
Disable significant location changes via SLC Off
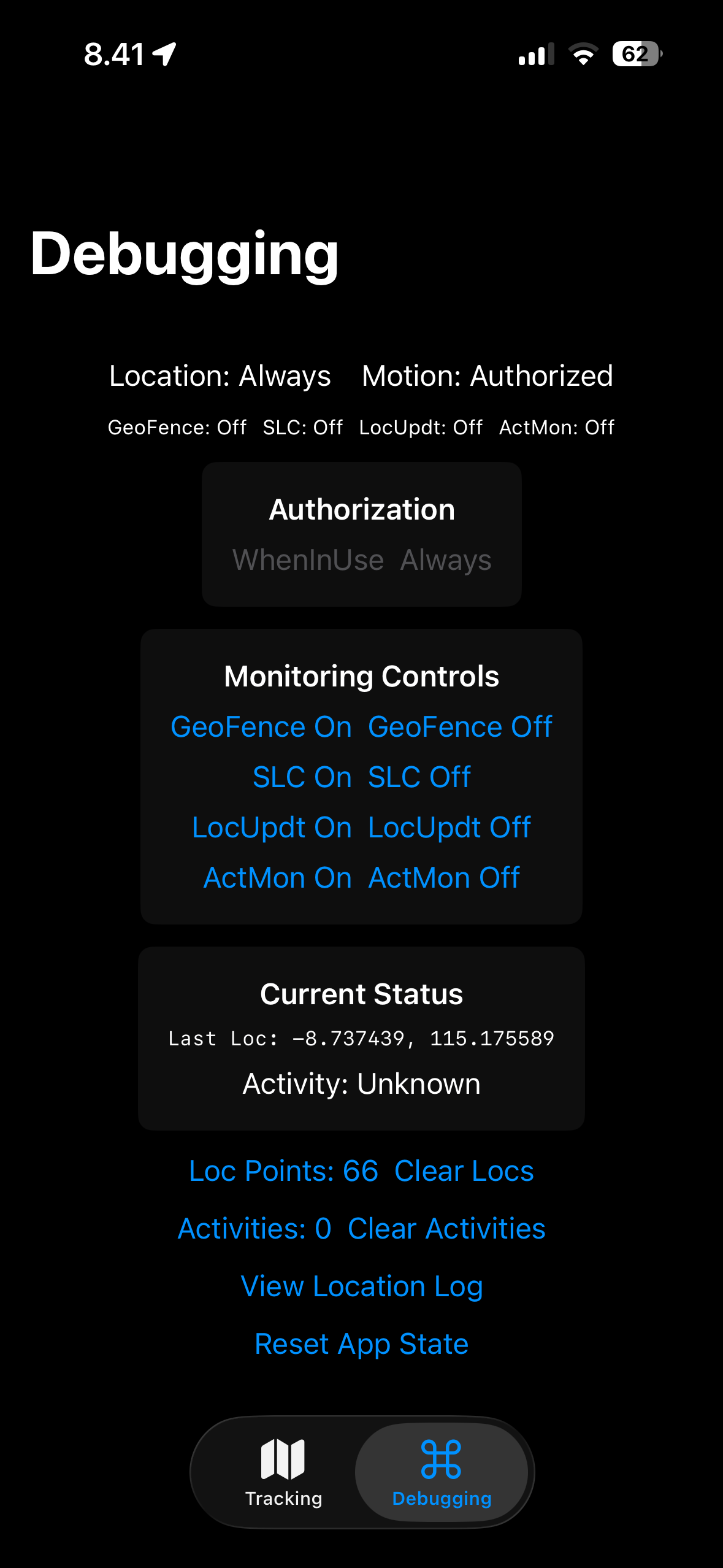(419, 776)
